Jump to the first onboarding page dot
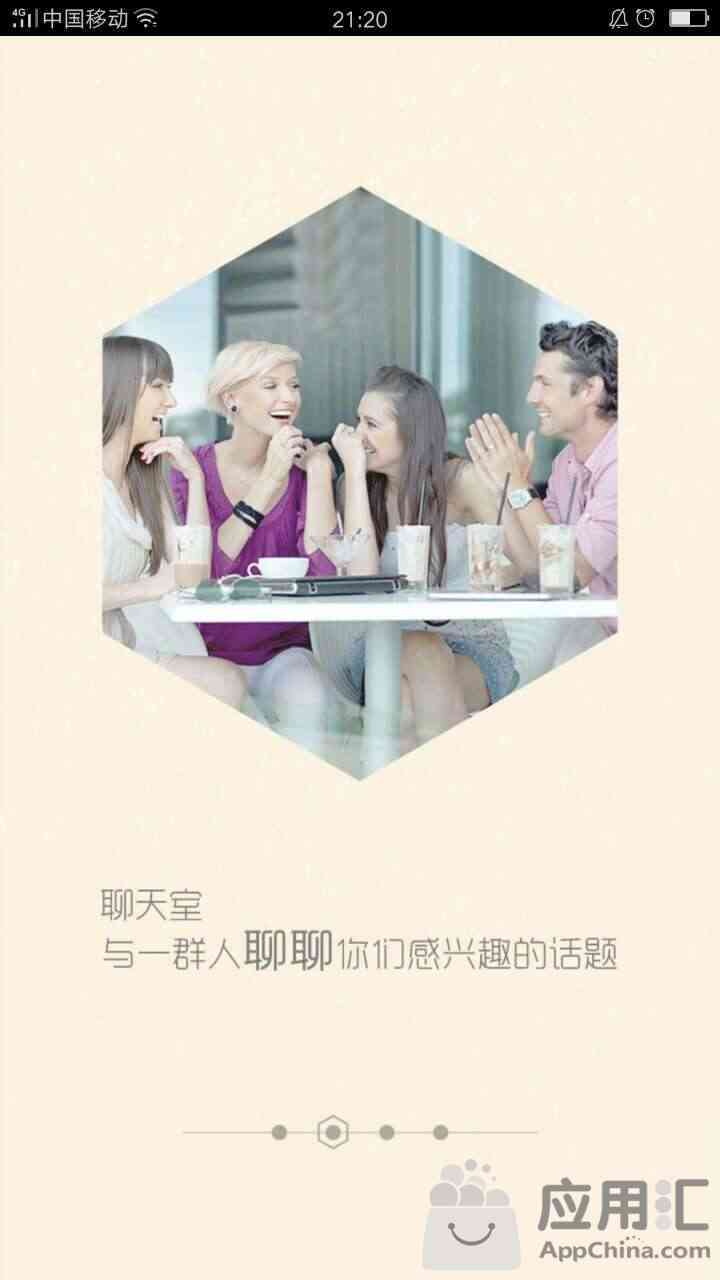The height and width of the screenshot is (1280, 720). click(279, 1132)
